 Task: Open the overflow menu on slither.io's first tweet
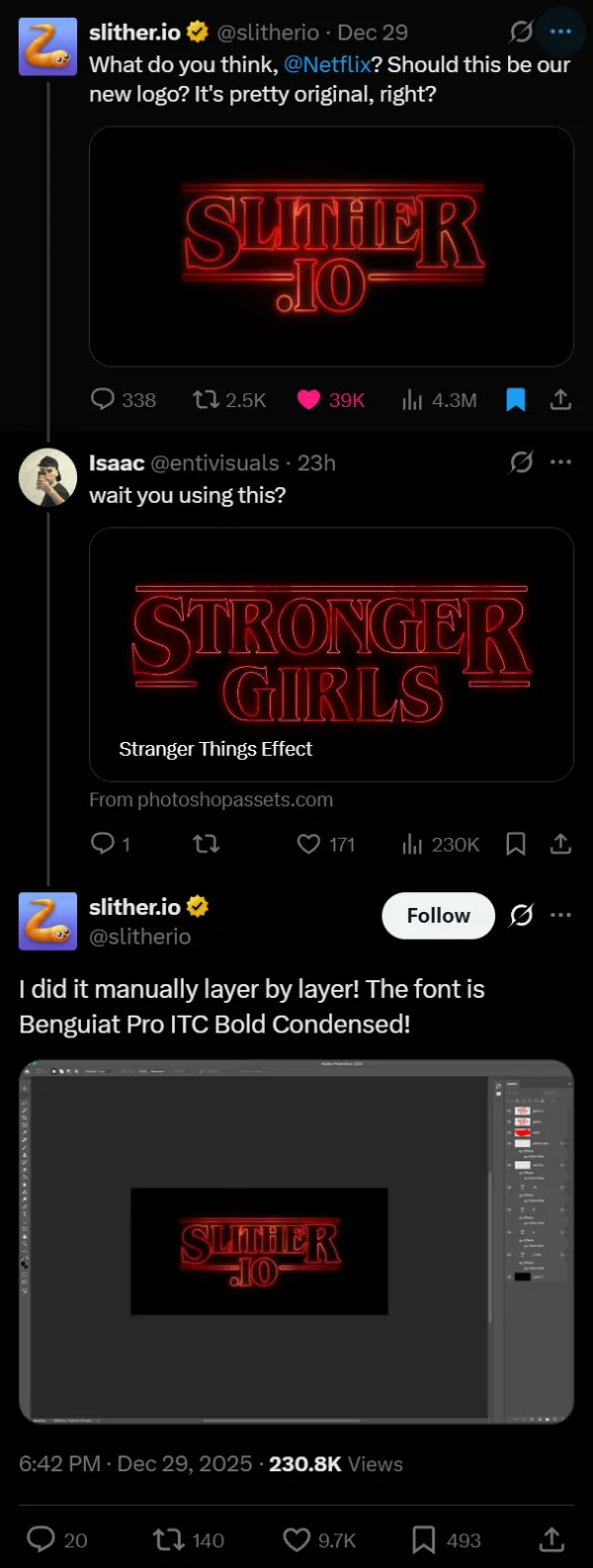(560, 32)
